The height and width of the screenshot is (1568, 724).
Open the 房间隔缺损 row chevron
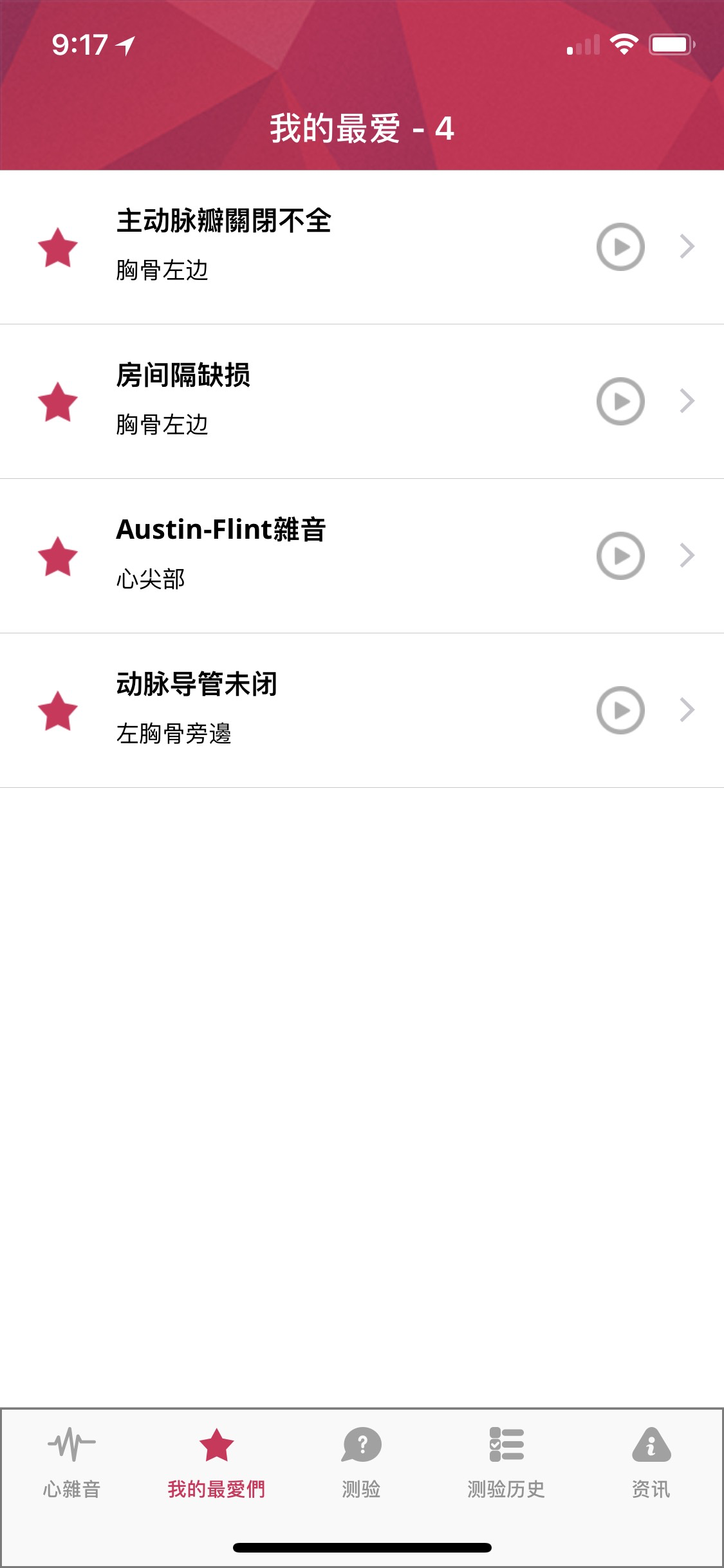click(687, 401)
